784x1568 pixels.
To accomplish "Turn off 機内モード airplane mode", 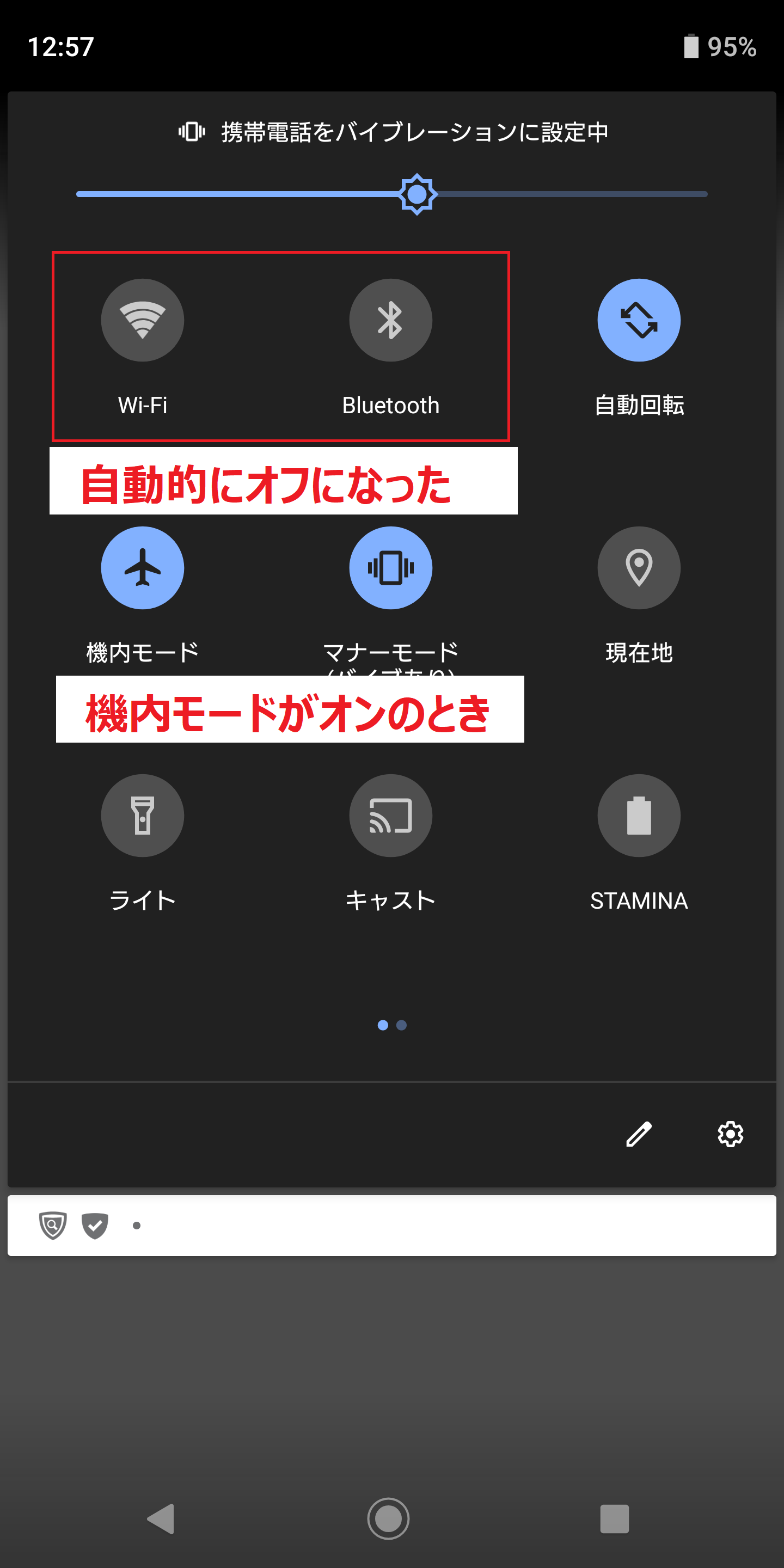I will (143, 568).
